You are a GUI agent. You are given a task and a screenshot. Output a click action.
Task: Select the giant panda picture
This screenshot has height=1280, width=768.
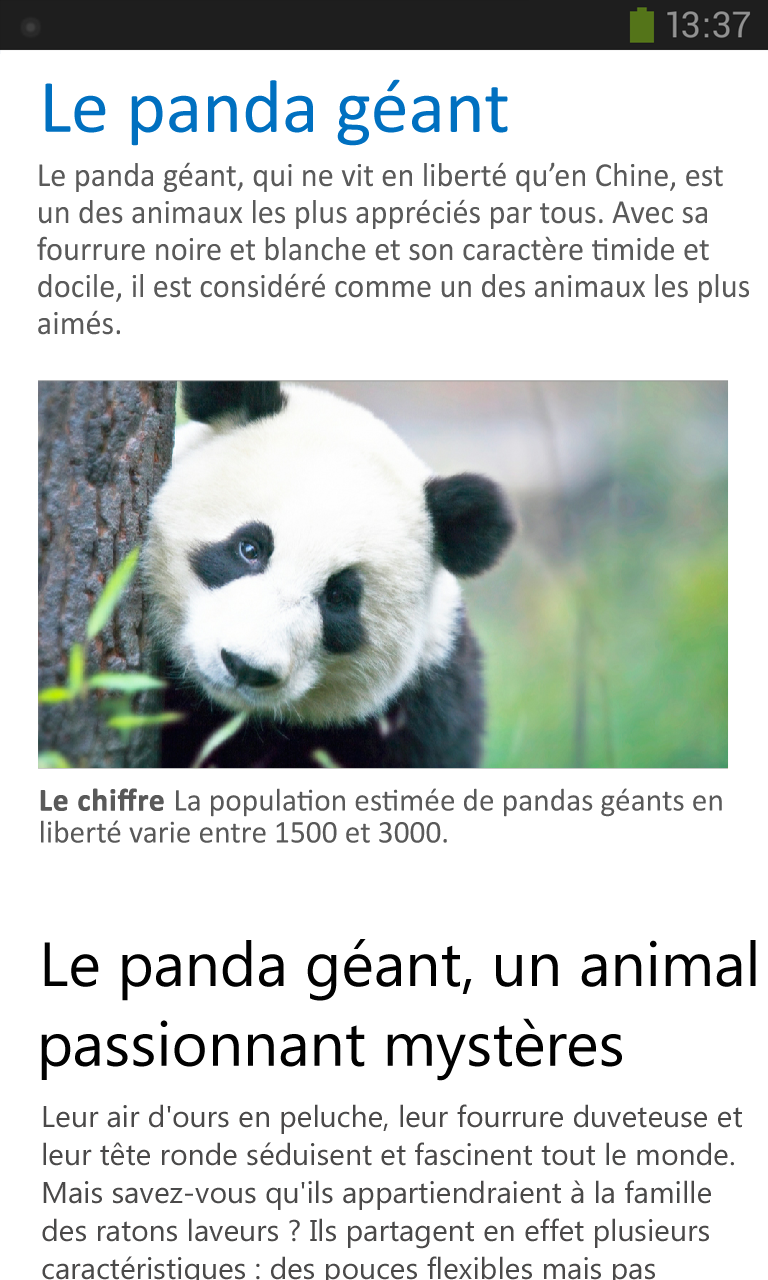pos(383,574)
